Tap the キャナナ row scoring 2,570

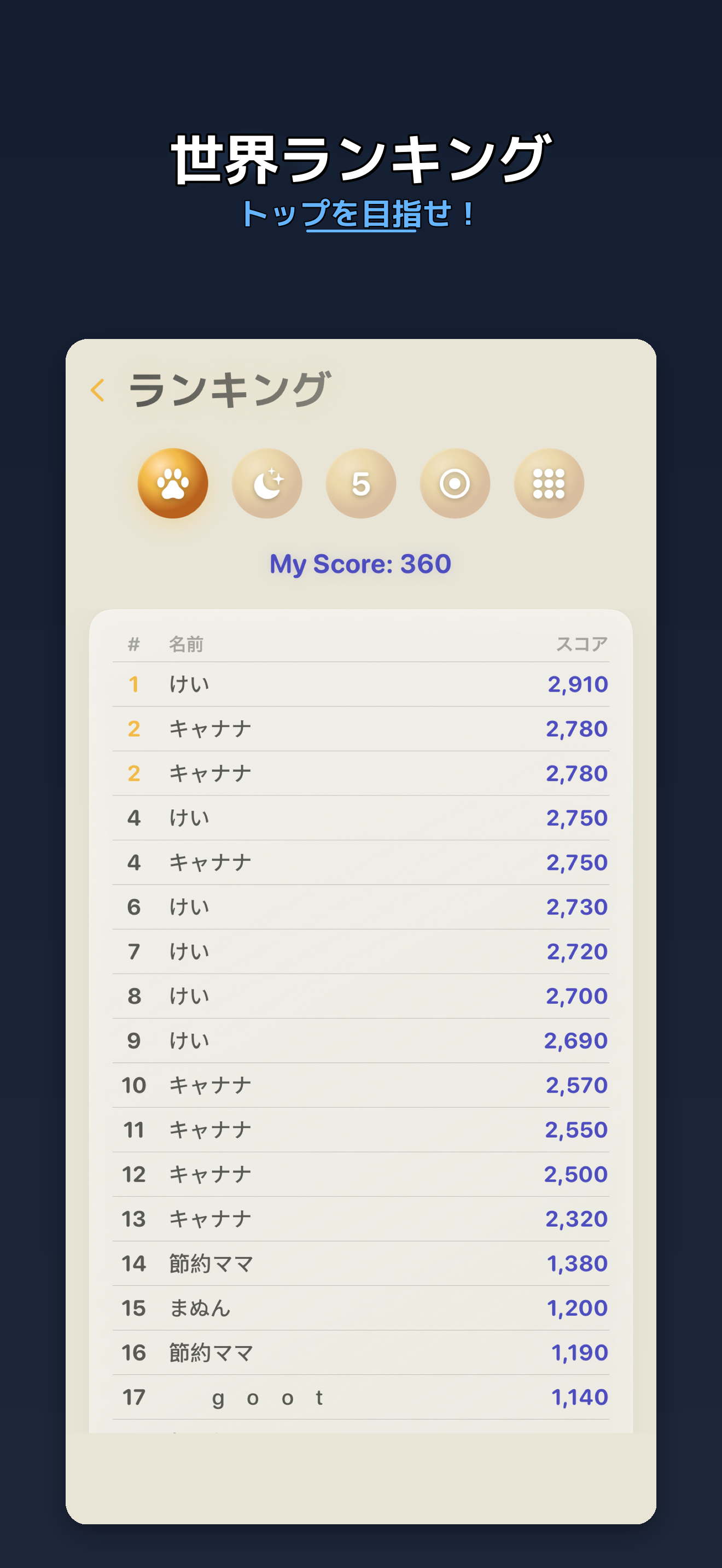click(360, 1085)
